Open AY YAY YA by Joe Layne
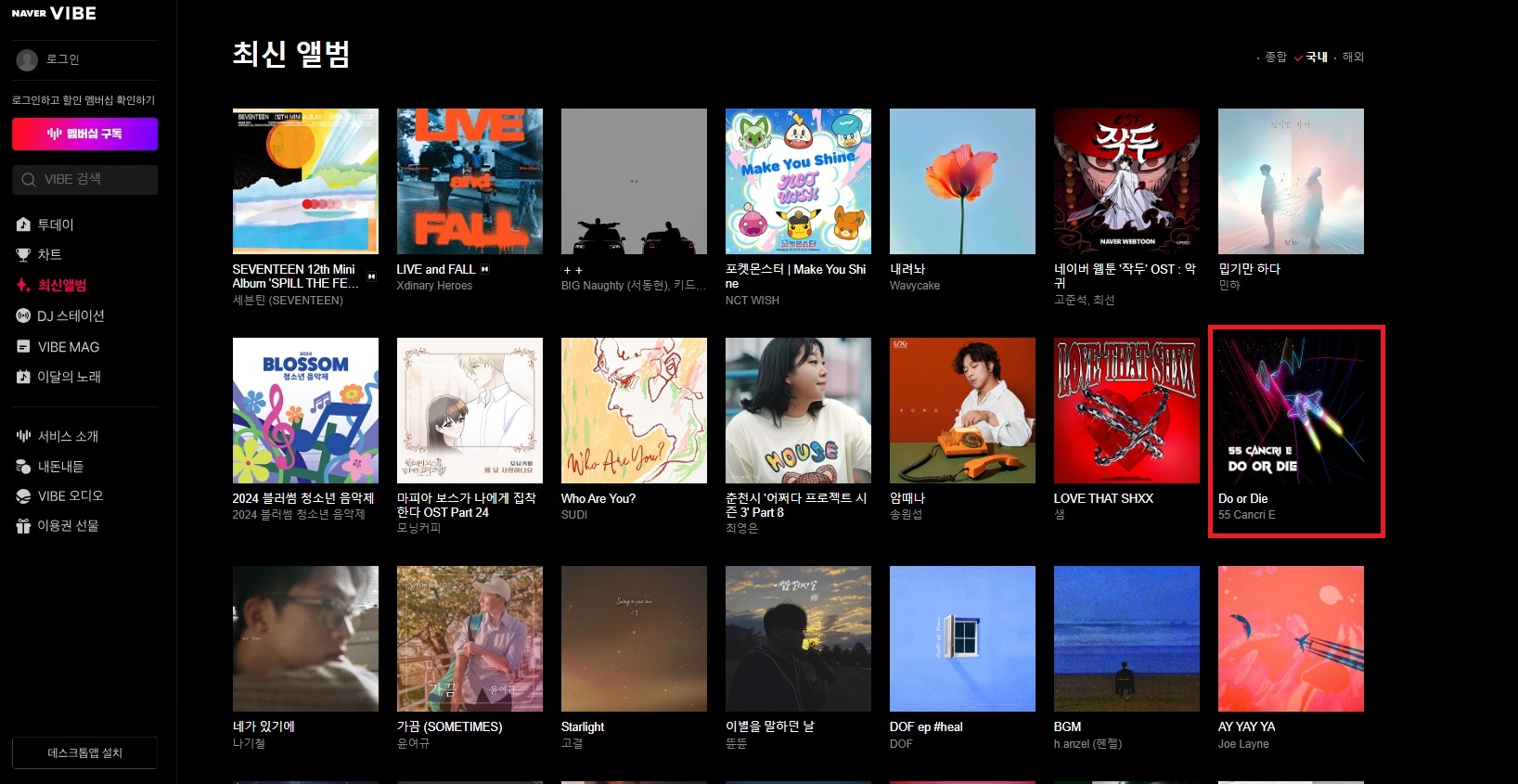The height and width of the screenshot is (784, 1518). pos(1291,638)
